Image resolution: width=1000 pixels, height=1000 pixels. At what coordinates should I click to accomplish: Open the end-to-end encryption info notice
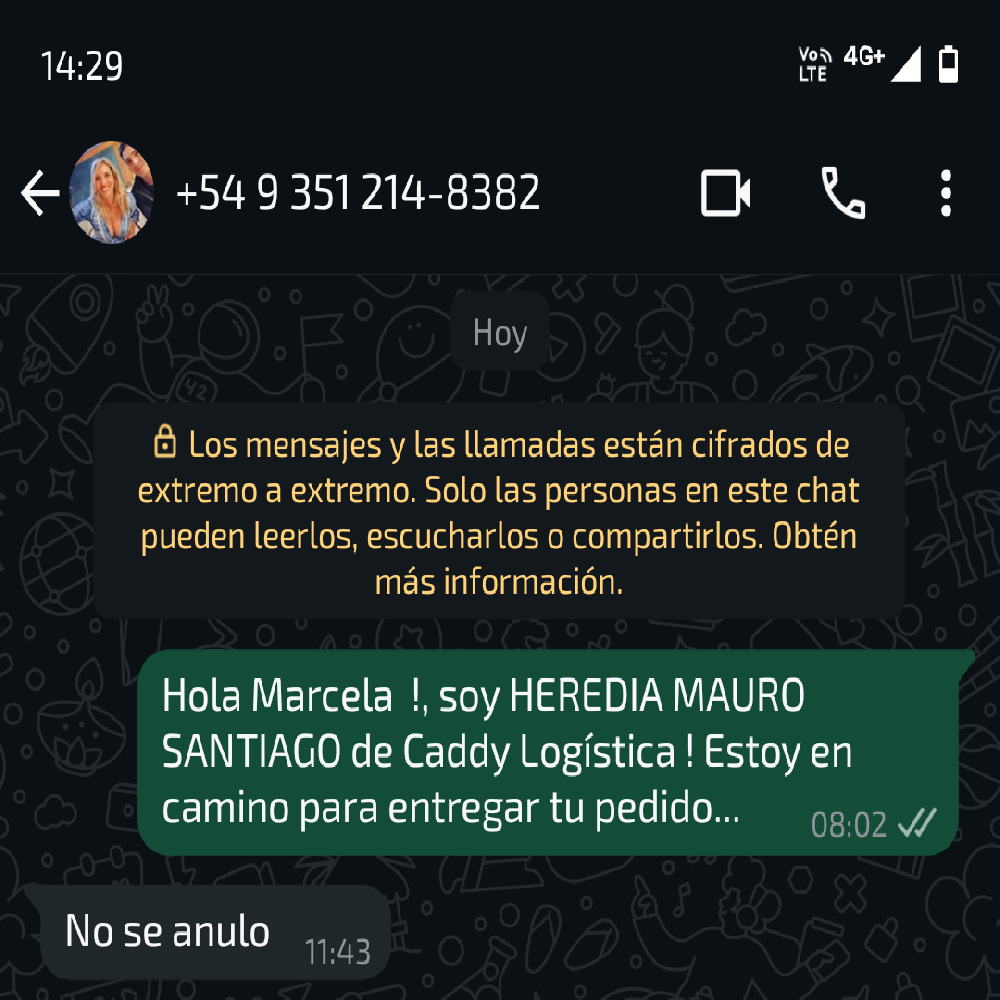499,512
